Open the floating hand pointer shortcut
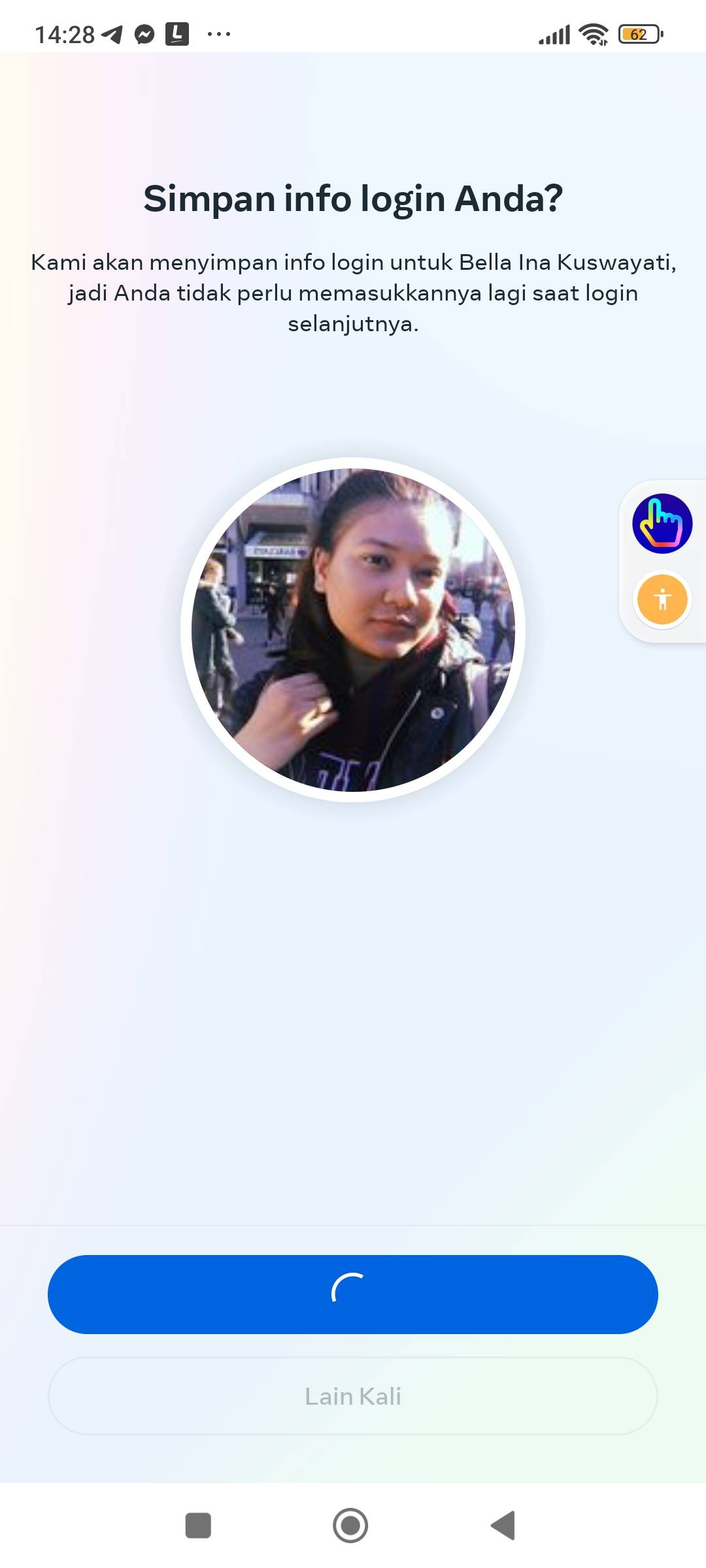Viewport: 706px width, 1568px height. [x=662, y=523]
